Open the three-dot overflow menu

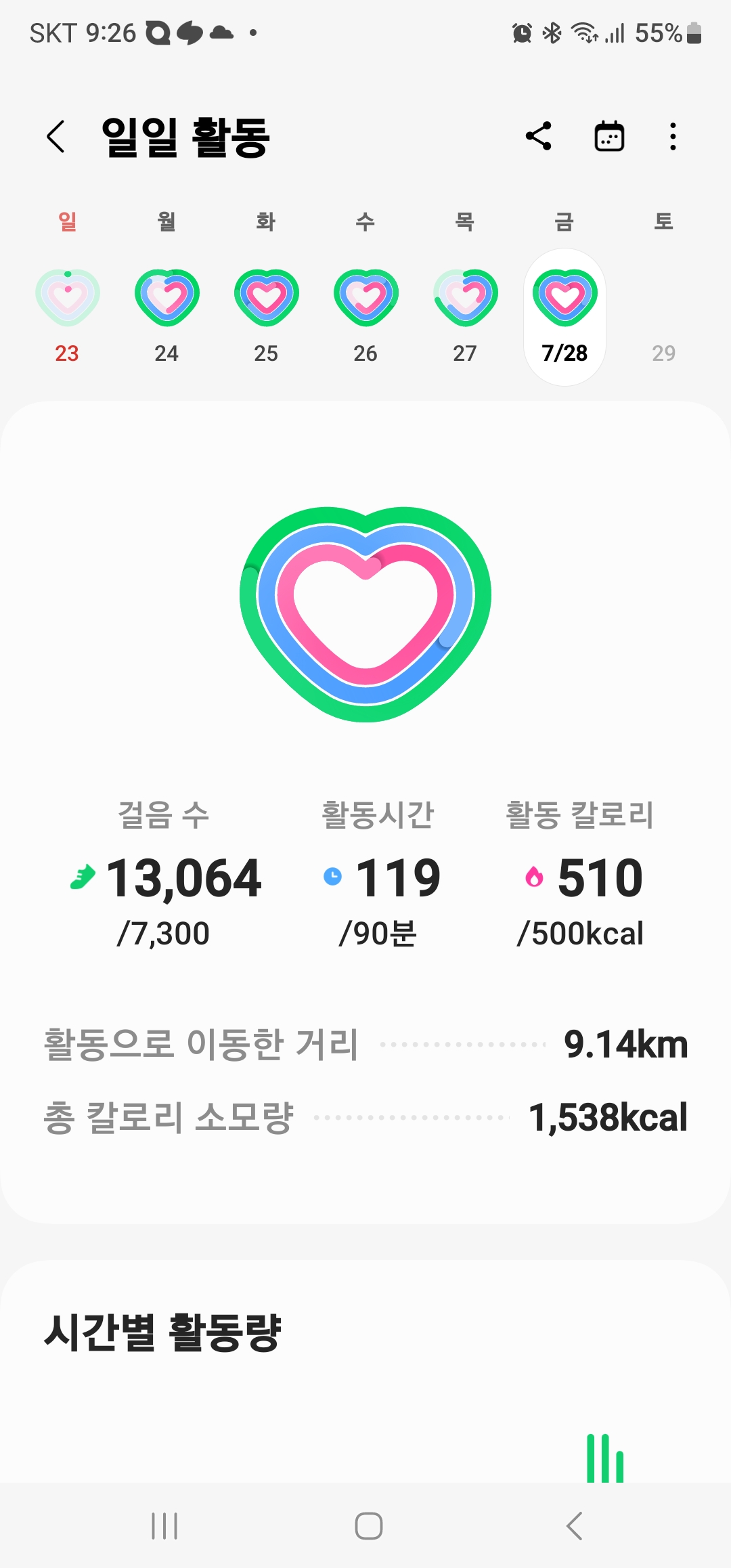[x=672, y=136]
